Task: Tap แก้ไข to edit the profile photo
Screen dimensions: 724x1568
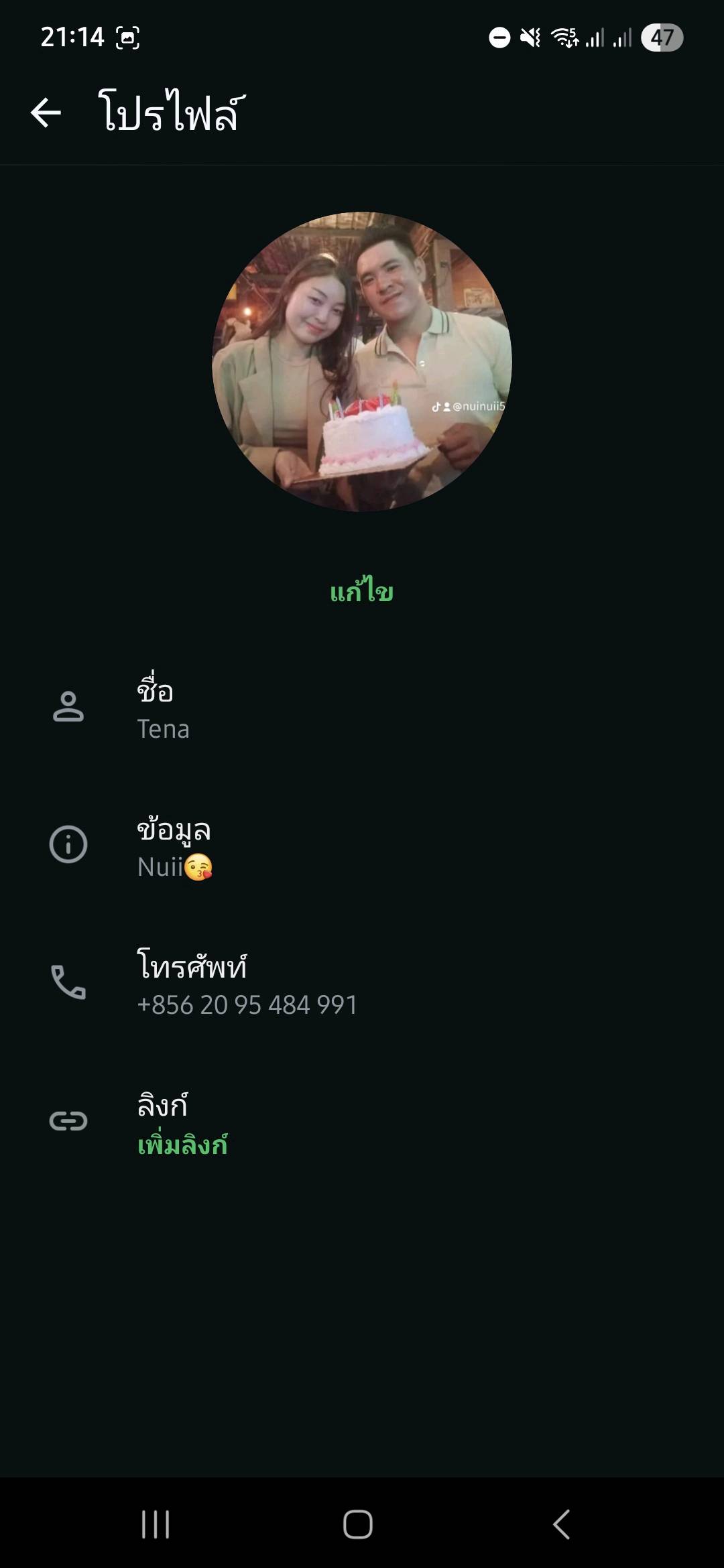Action: [x=362, y=592]
